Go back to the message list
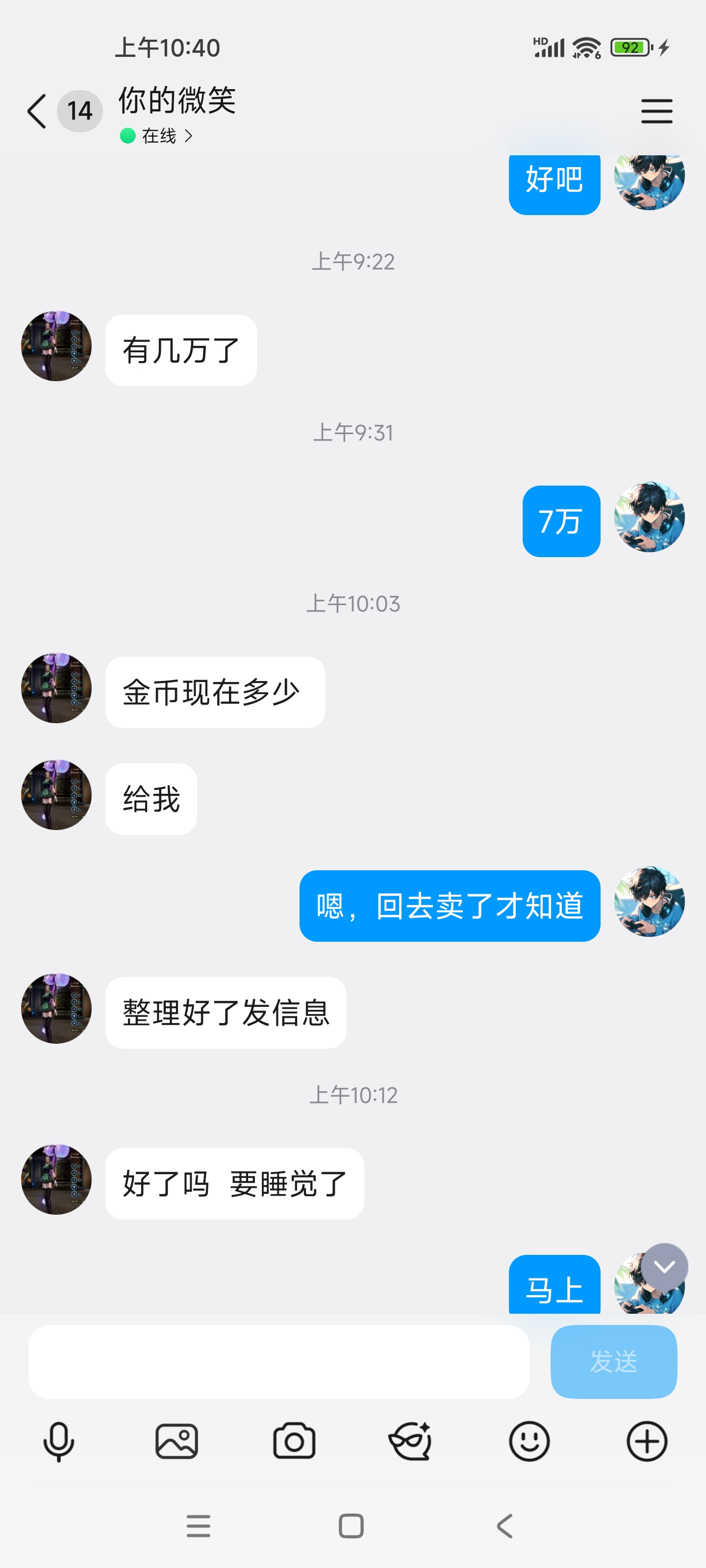This screenshot has width=706, height=1568. pos(37,111)
